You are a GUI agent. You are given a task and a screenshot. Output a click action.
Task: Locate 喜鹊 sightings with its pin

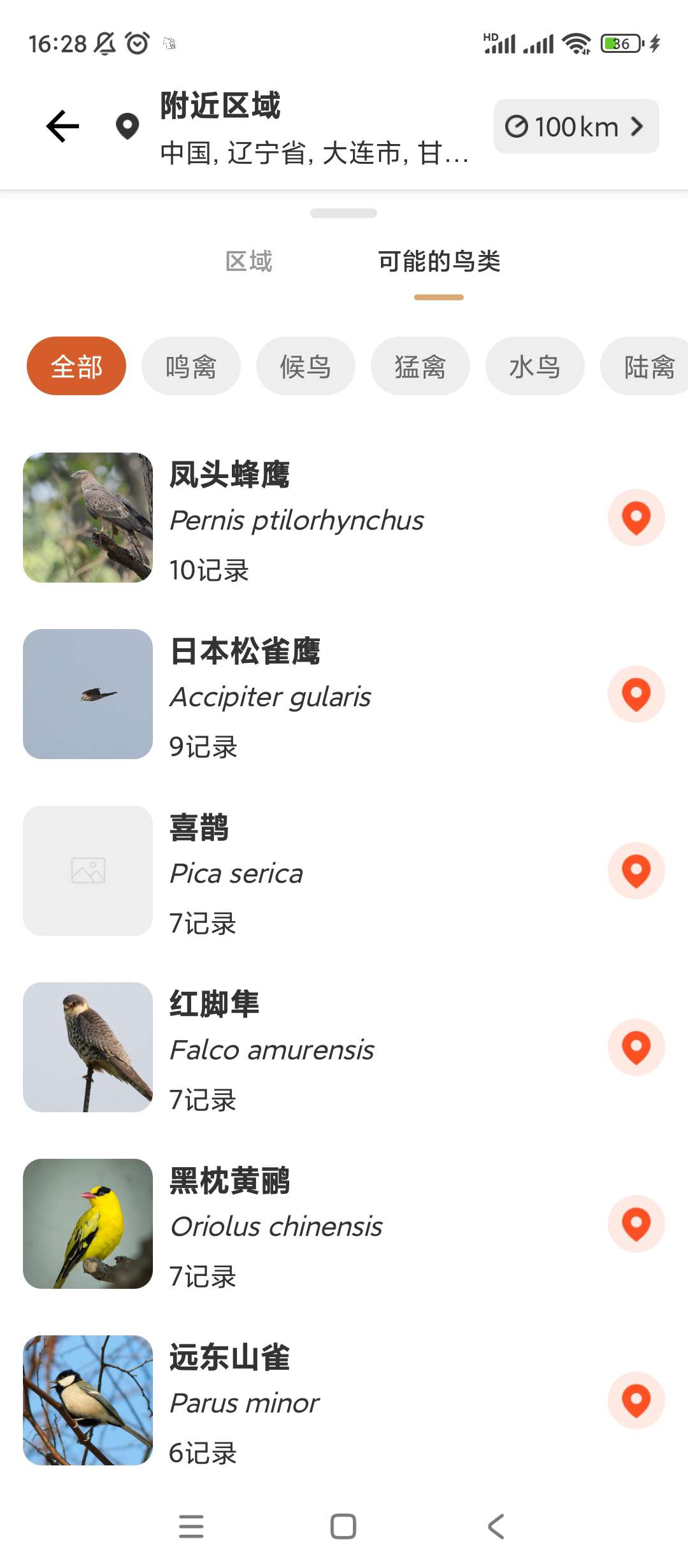point(636,871)
